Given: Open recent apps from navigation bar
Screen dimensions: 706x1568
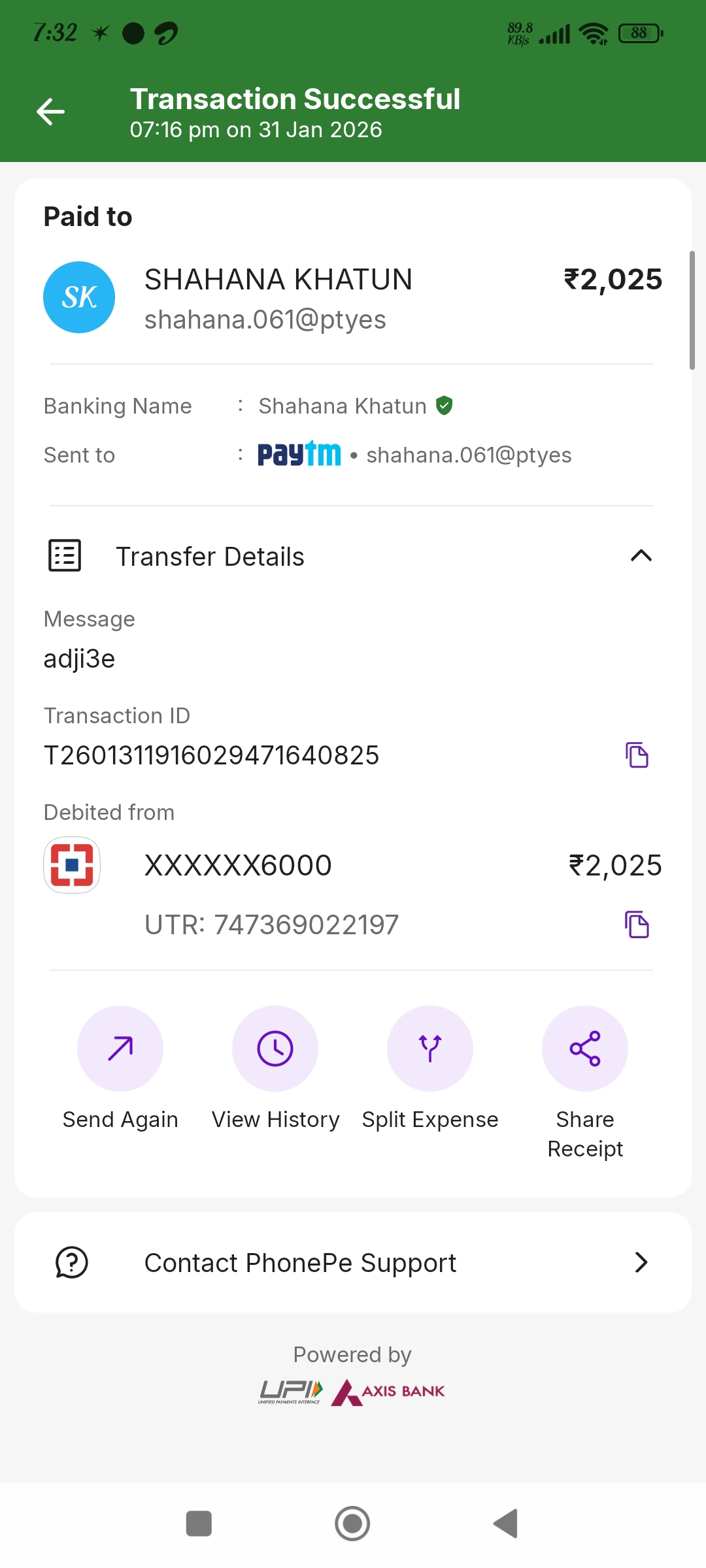Looking at the screenshot, I should 199,1524.
